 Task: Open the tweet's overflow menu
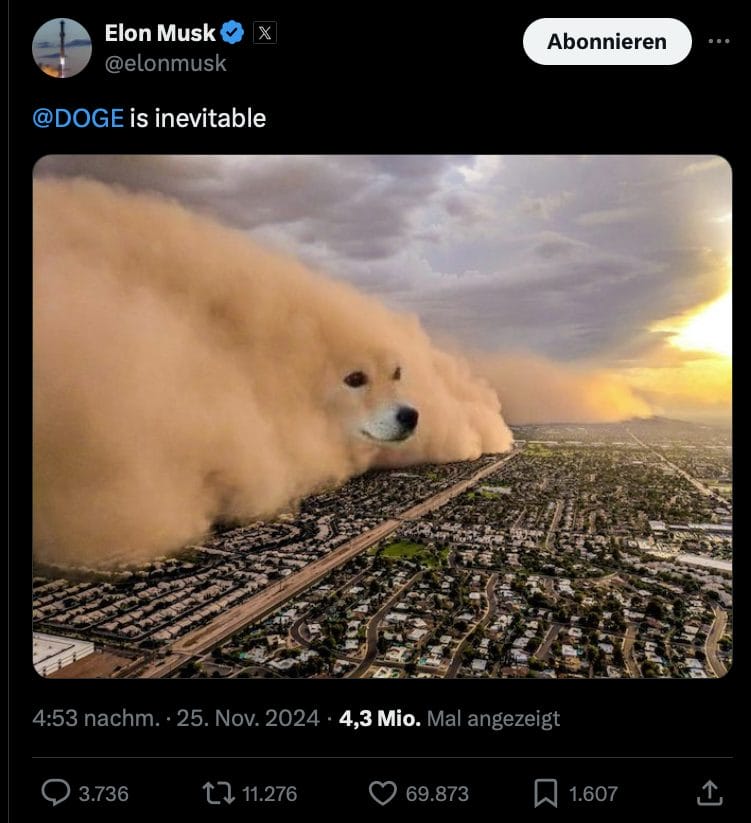point(718,42)
